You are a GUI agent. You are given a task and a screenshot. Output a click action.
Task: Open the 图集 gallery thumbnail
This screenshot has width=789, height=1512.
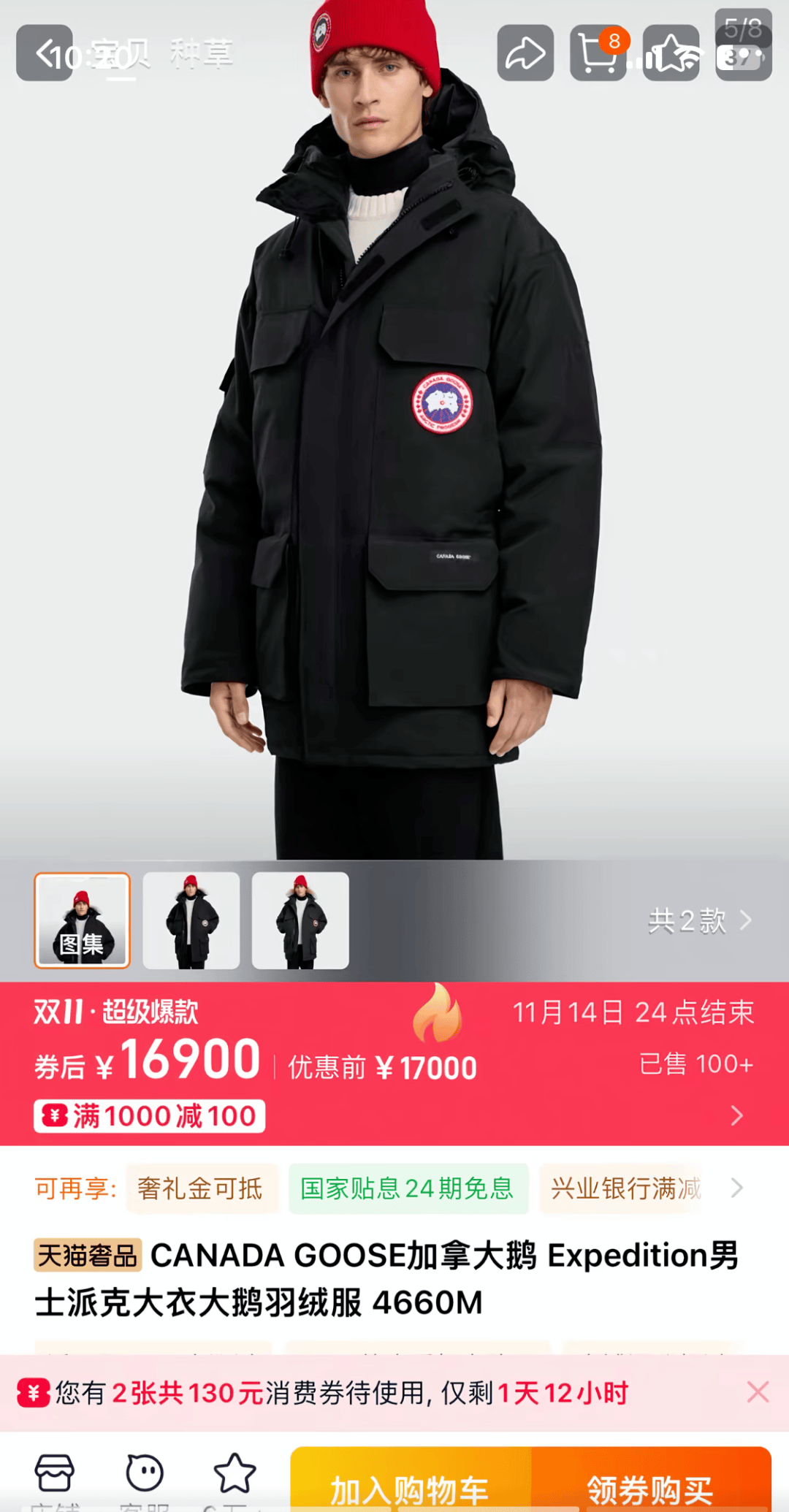click(x=83, y=920)
